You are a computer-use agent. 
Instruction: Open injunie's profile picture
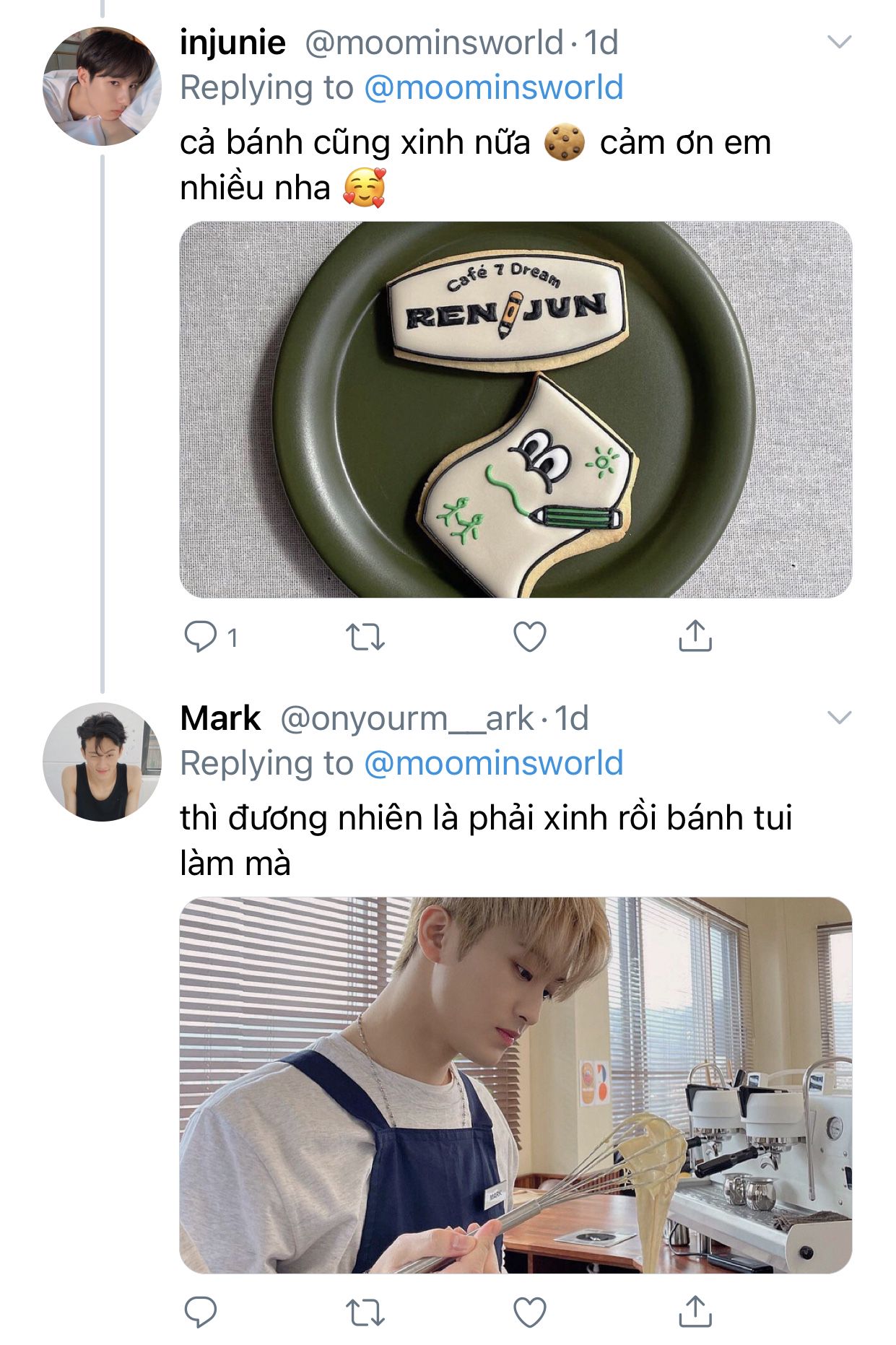[x=101, y=87]
